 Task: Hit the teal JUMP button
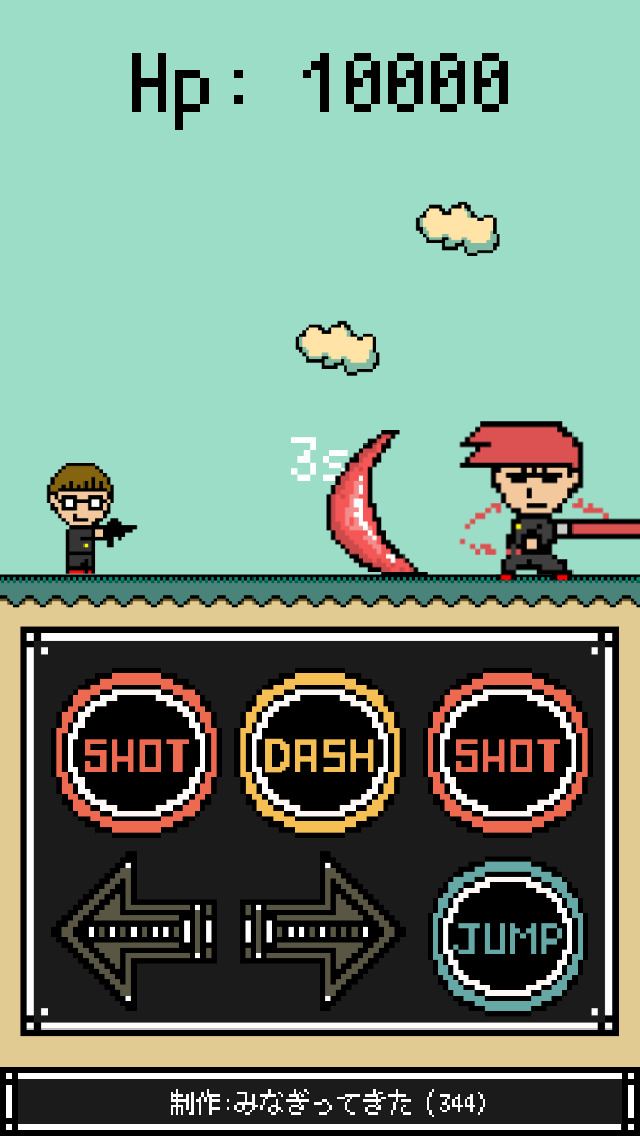tap(507, 936)
